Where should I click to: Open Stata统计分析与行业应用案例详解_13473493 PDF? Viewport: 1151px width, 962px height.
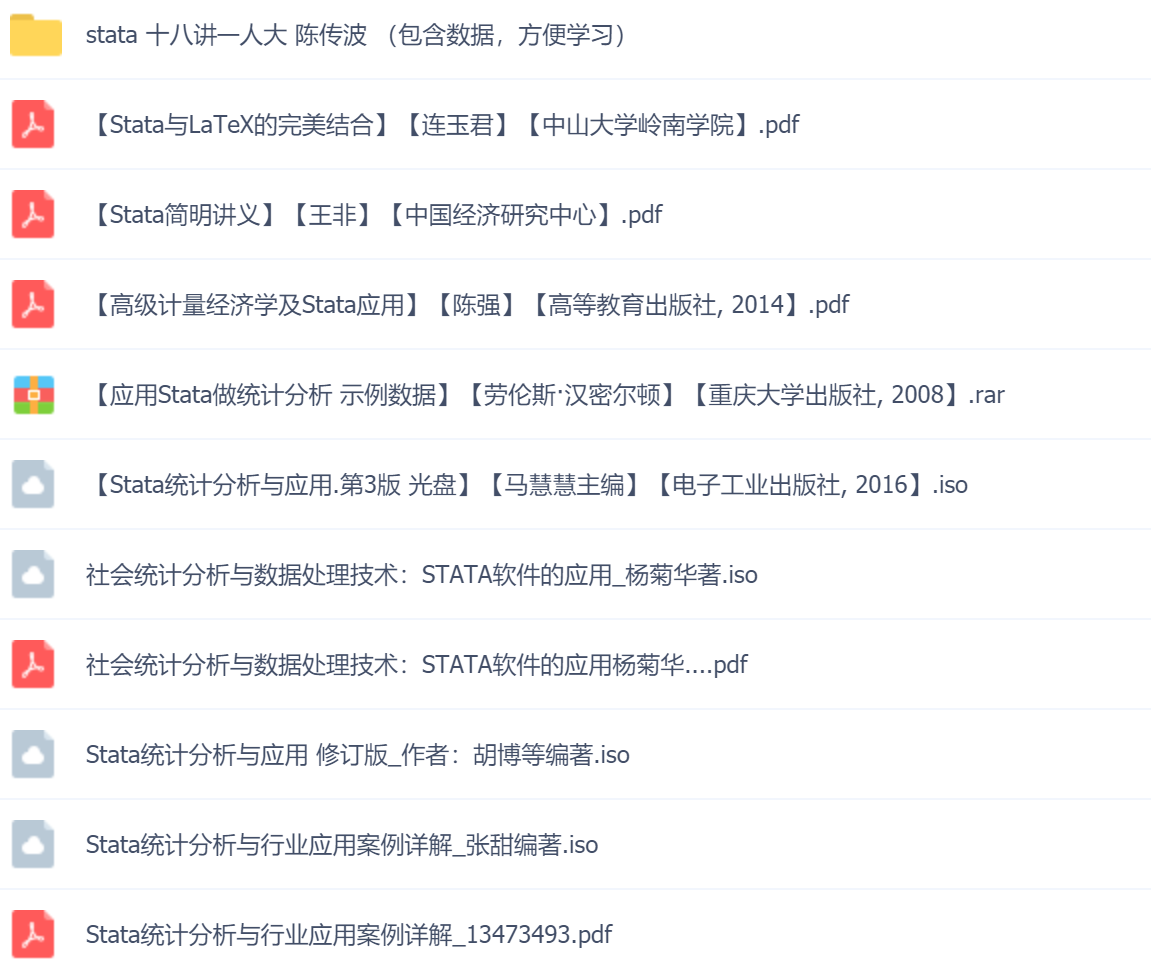coord(348,935)
